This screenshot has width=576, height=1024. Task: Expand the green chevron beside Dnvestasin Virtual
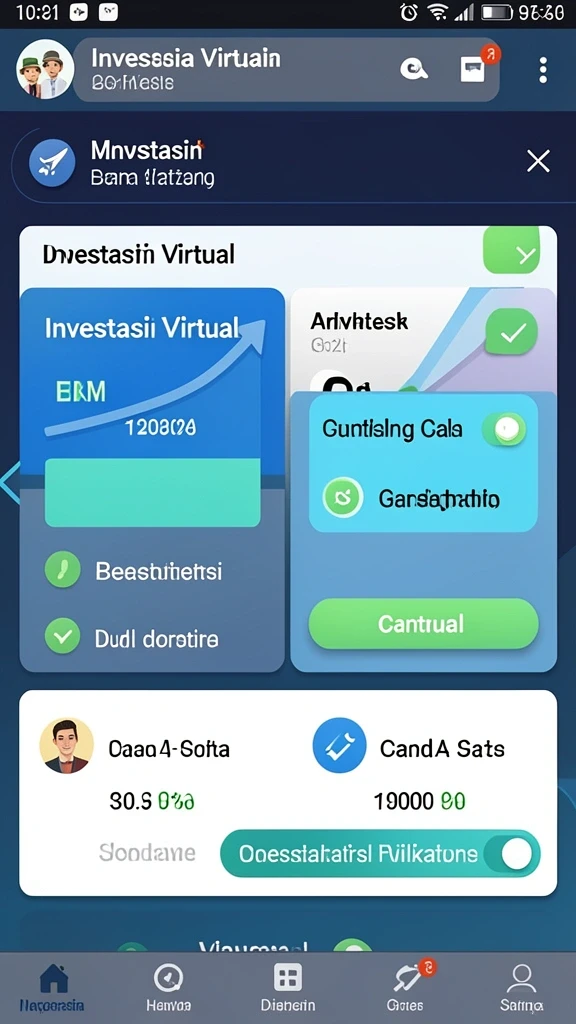point(511,251)
